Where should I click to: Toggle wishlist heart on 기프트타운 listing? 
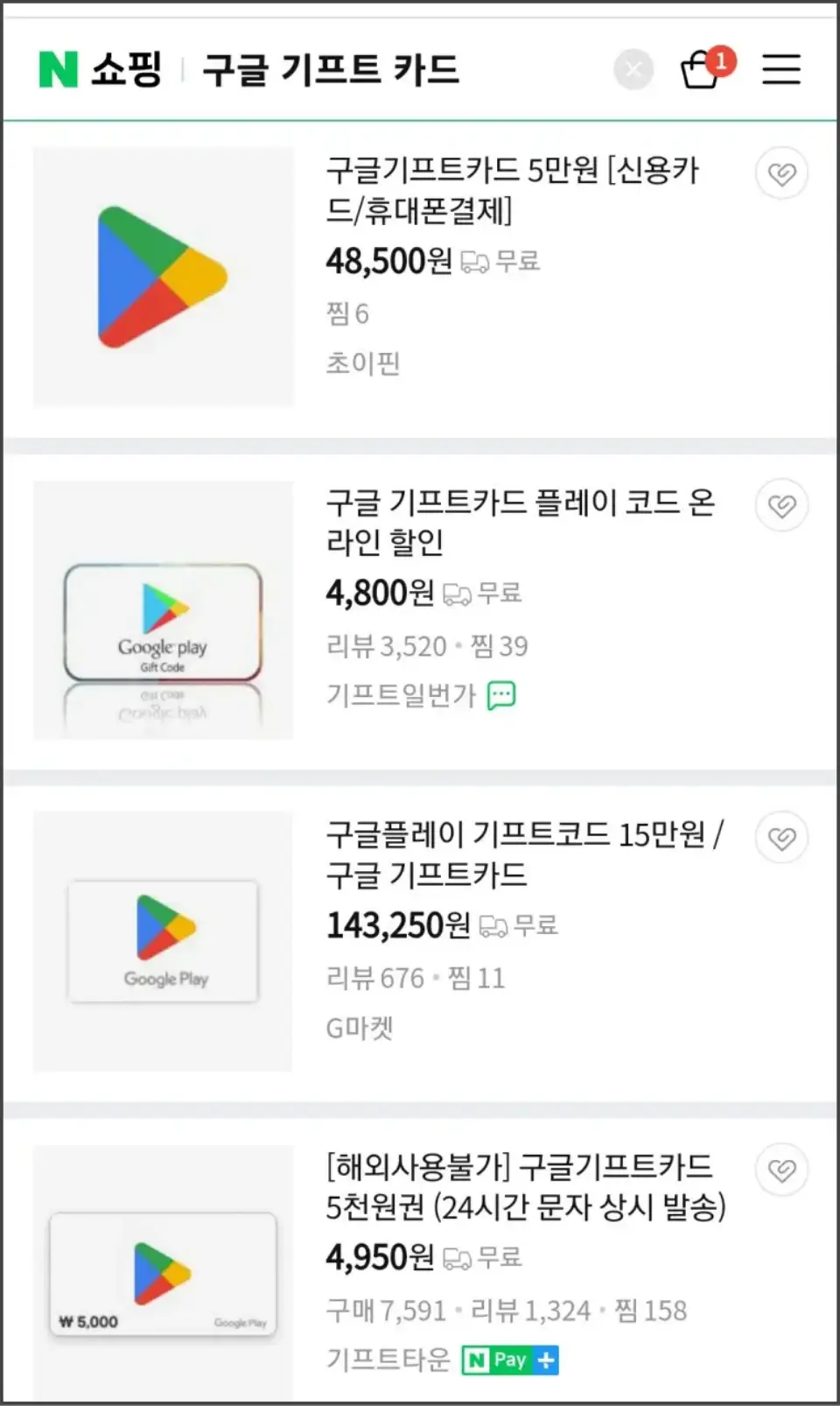pos(781,1170)
